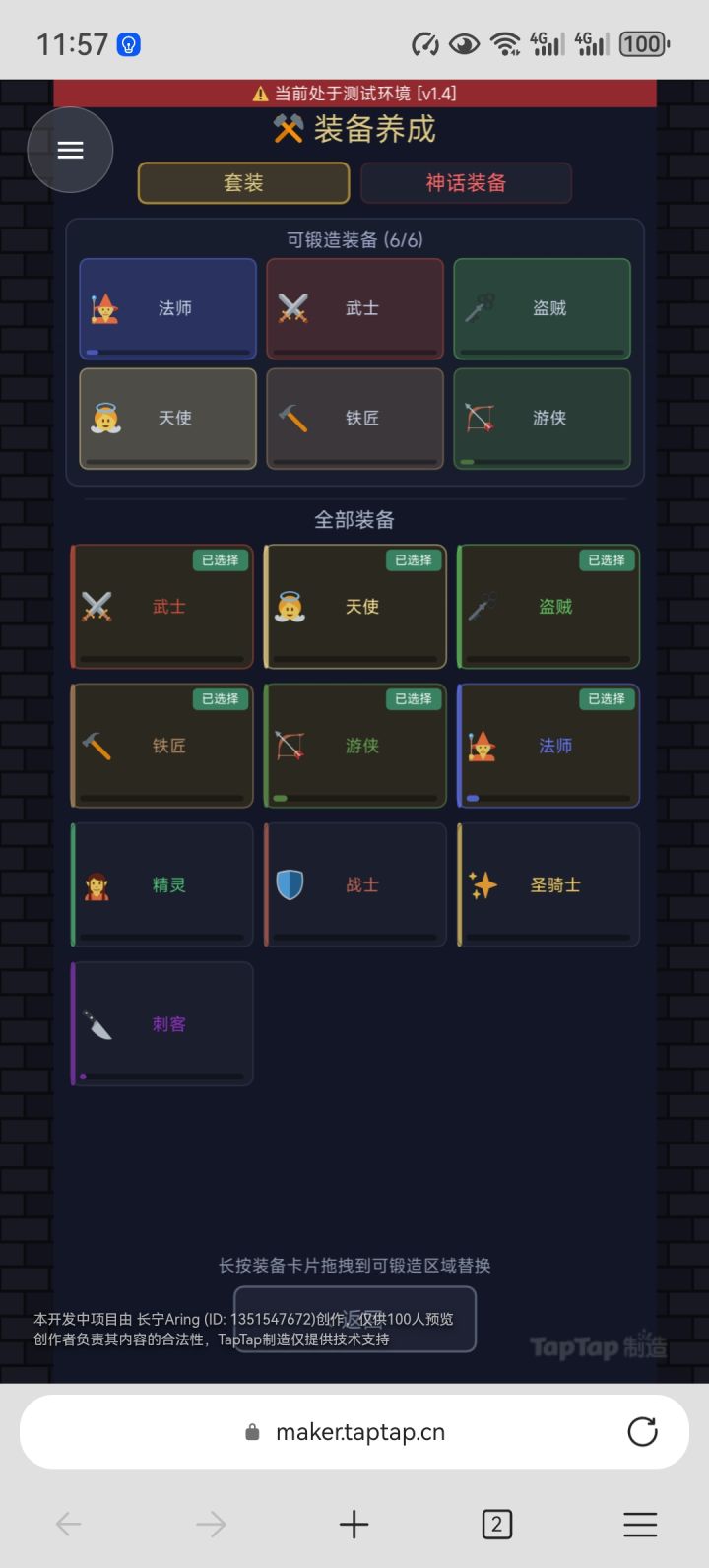The height and width of the screenshot is (1568, 709).
Task: Toggle the 已选择 badge on the 武士 card
Action: (x=221, y=560)
